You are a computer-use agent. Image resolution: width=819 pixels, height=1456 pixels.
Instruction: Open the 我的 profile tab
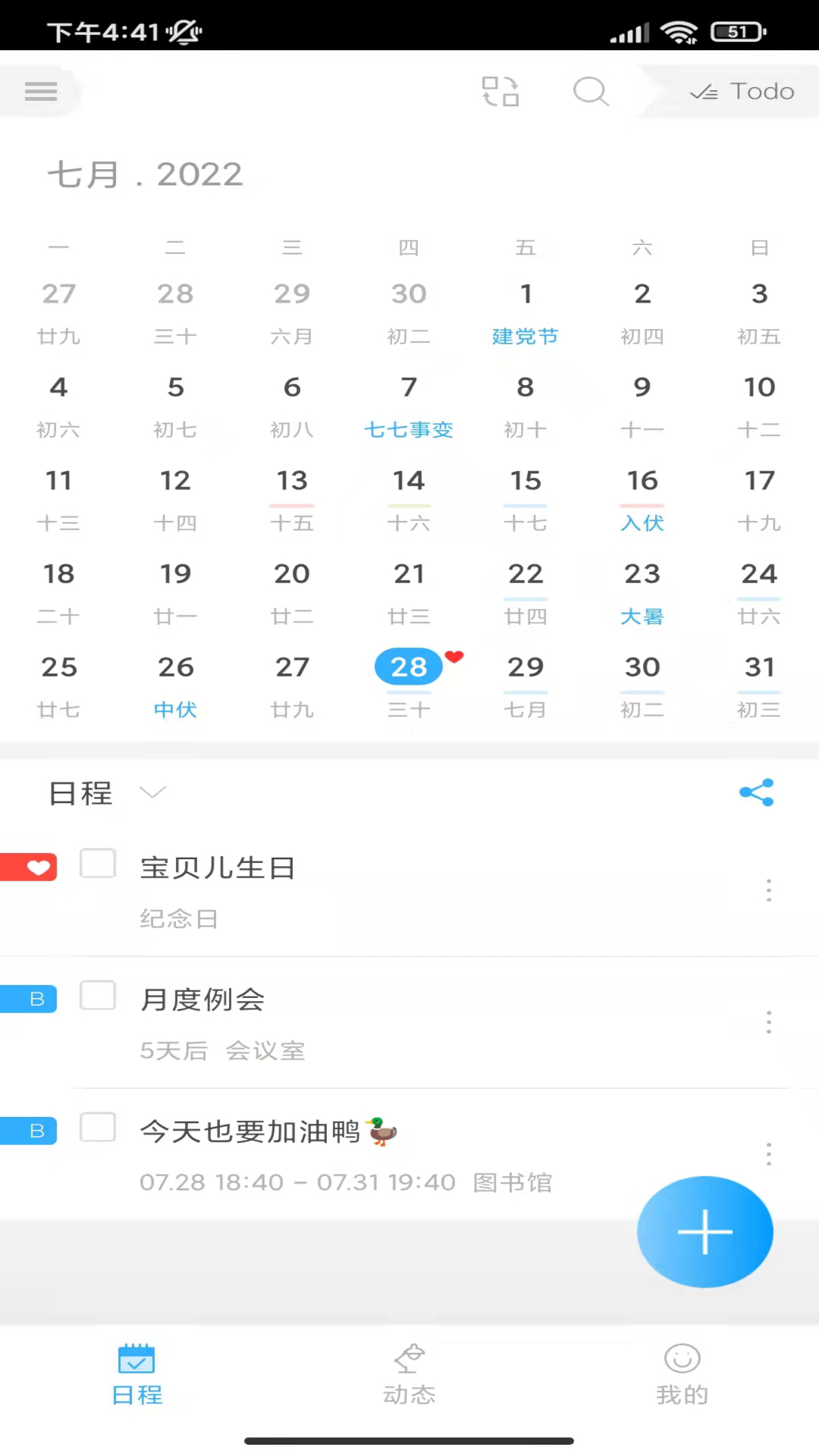(x=681, y=1373)
